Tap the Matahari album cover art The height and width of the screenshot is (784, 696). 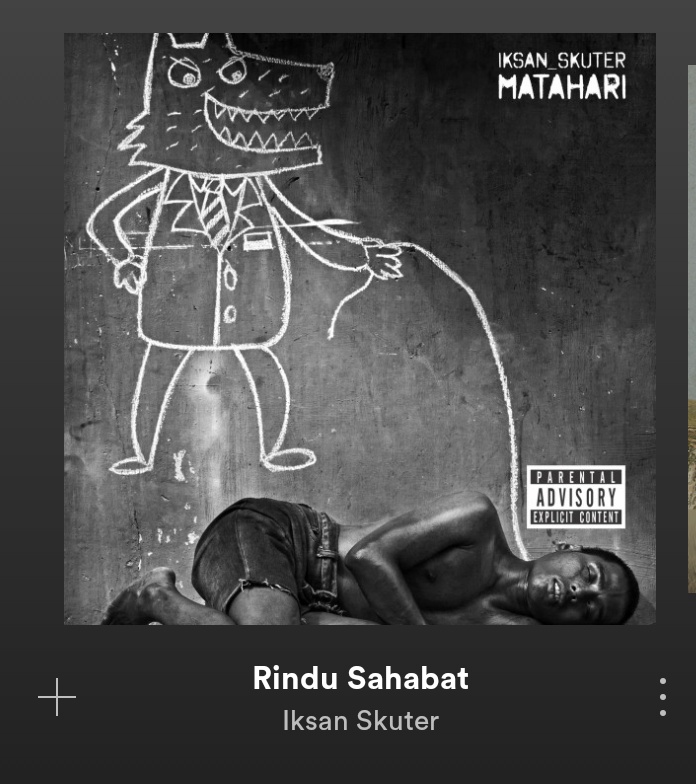tap(360, 329)
